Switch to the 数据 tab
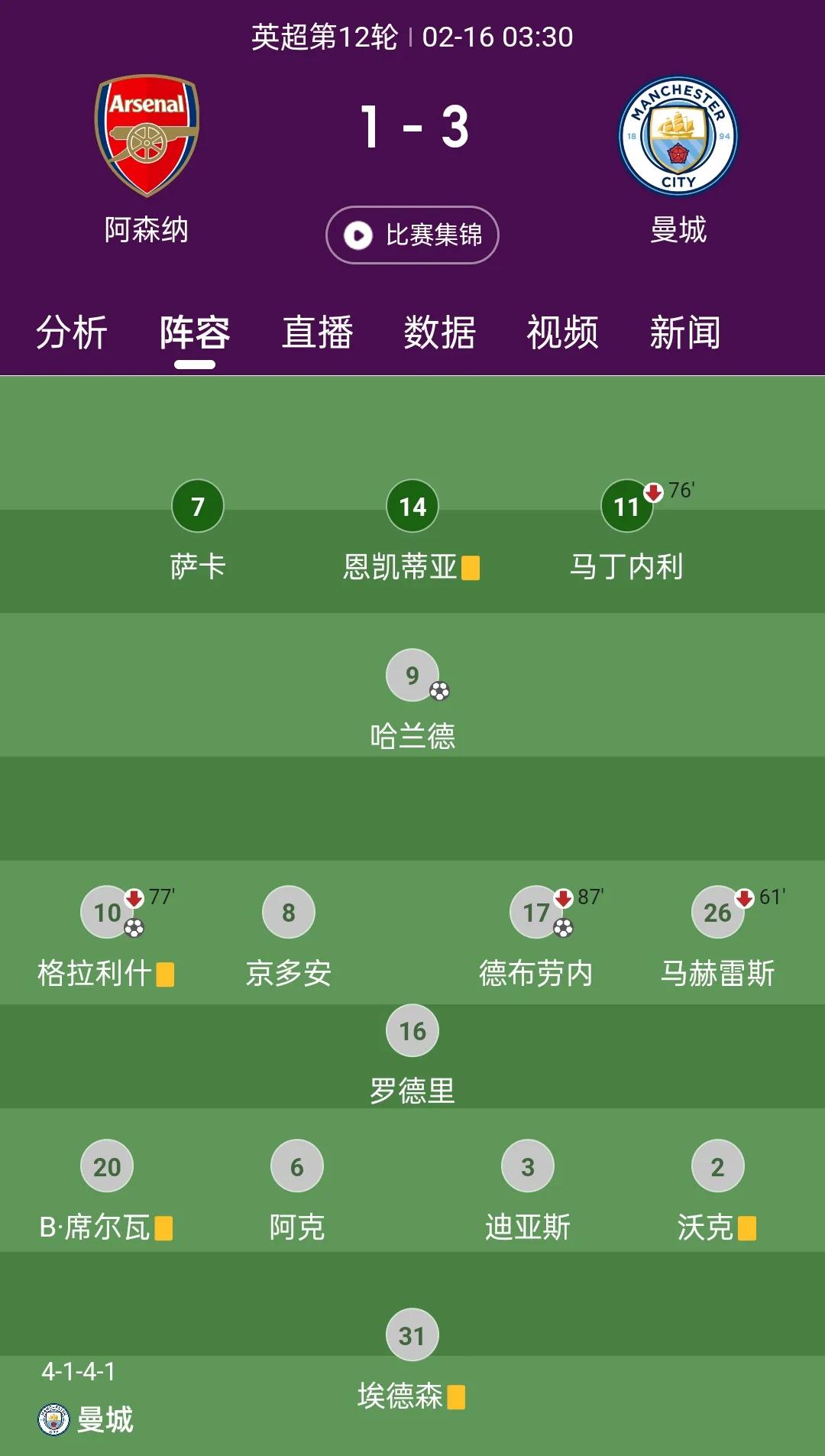825x1456 pixels. [x=438, y=332]
